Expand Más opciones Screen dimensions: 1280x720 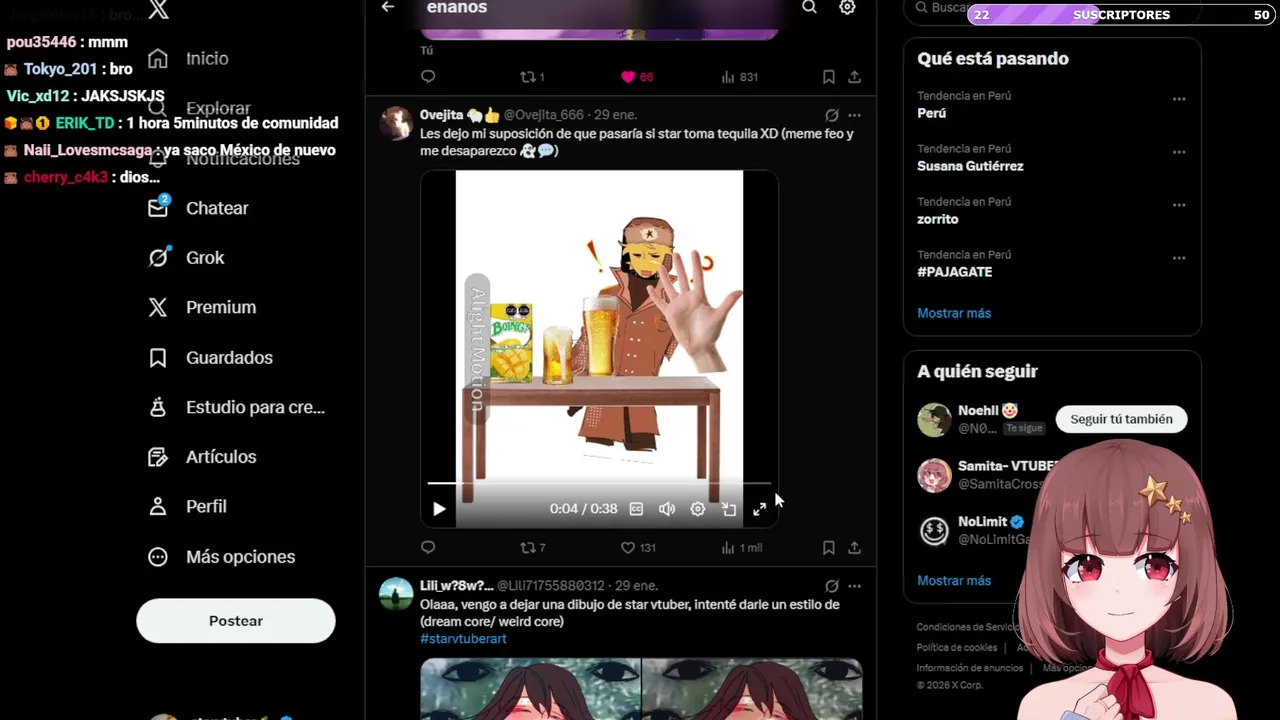239,557
